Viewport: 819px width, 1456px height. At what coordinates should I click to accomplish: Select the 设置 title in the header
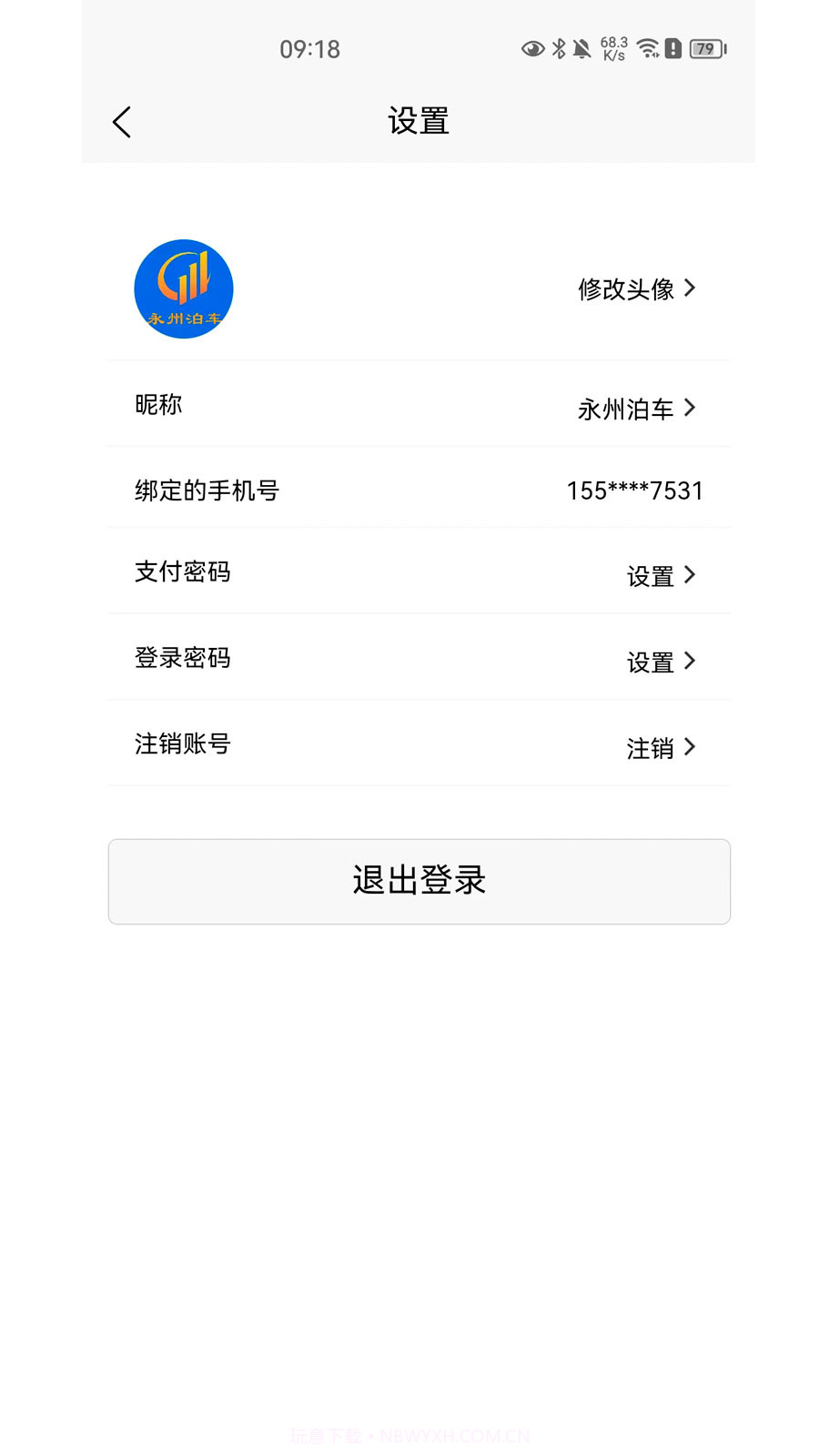419,119
